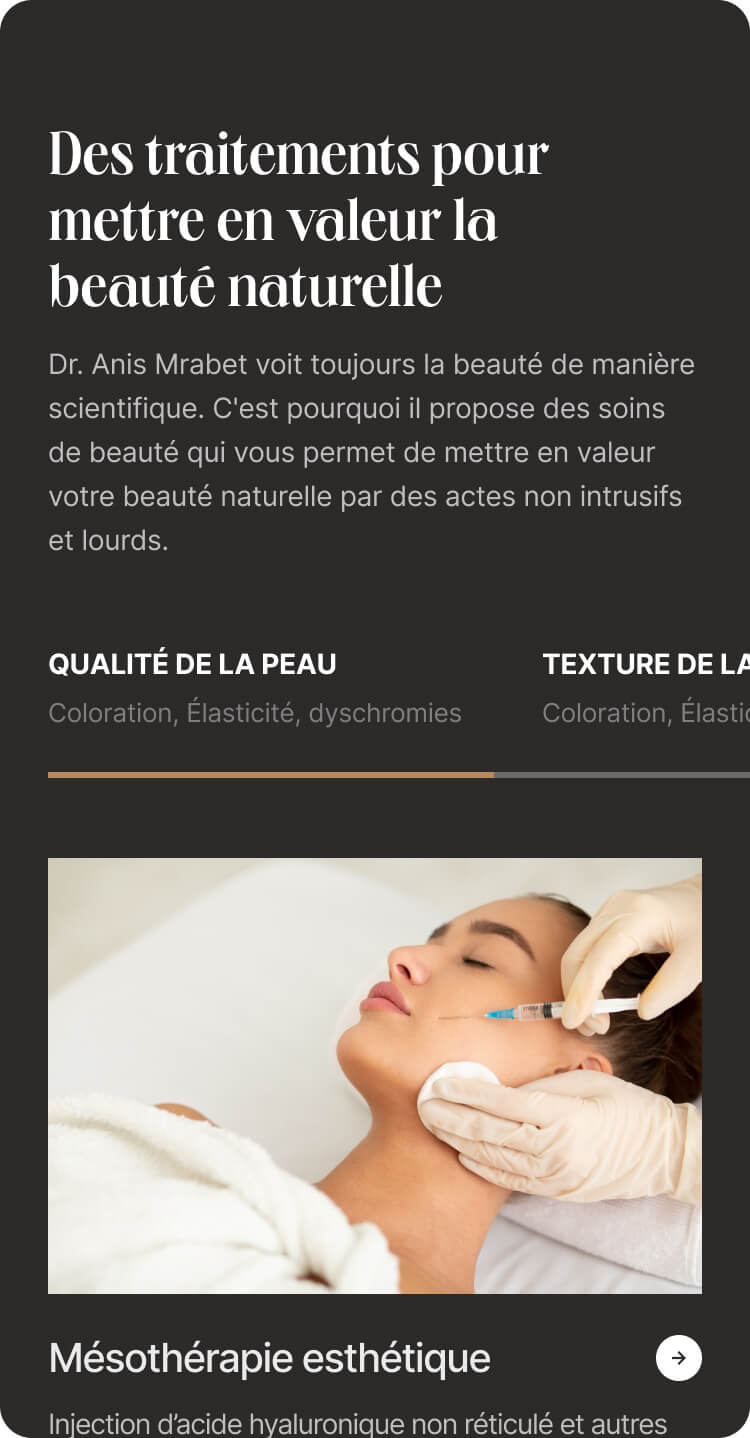Tap the arrow beside Mésothérapie esthétique

[678, 1358]
